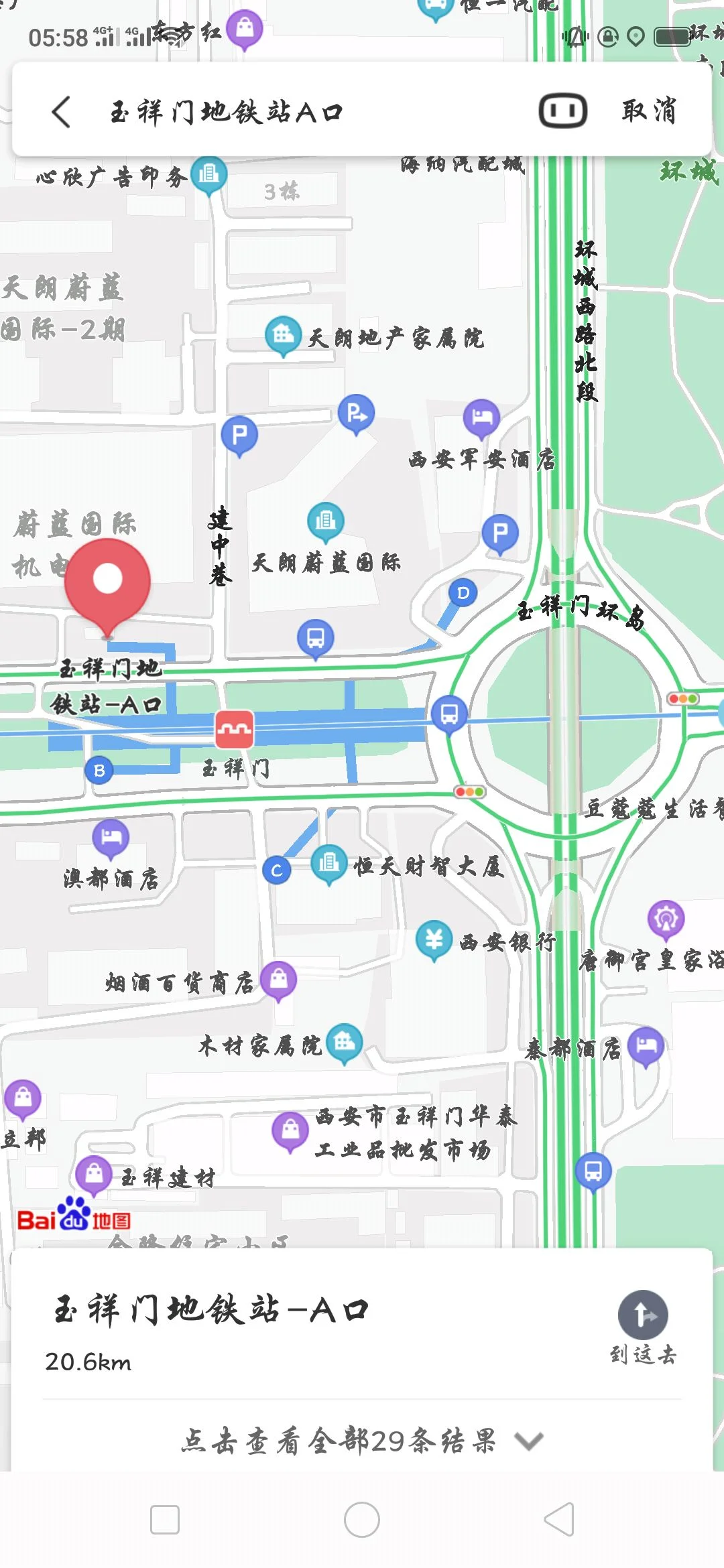This screenshot has width=724, height=1568.
Task: Tap the parking icon near 建中巷
Action: pos(239,434)
